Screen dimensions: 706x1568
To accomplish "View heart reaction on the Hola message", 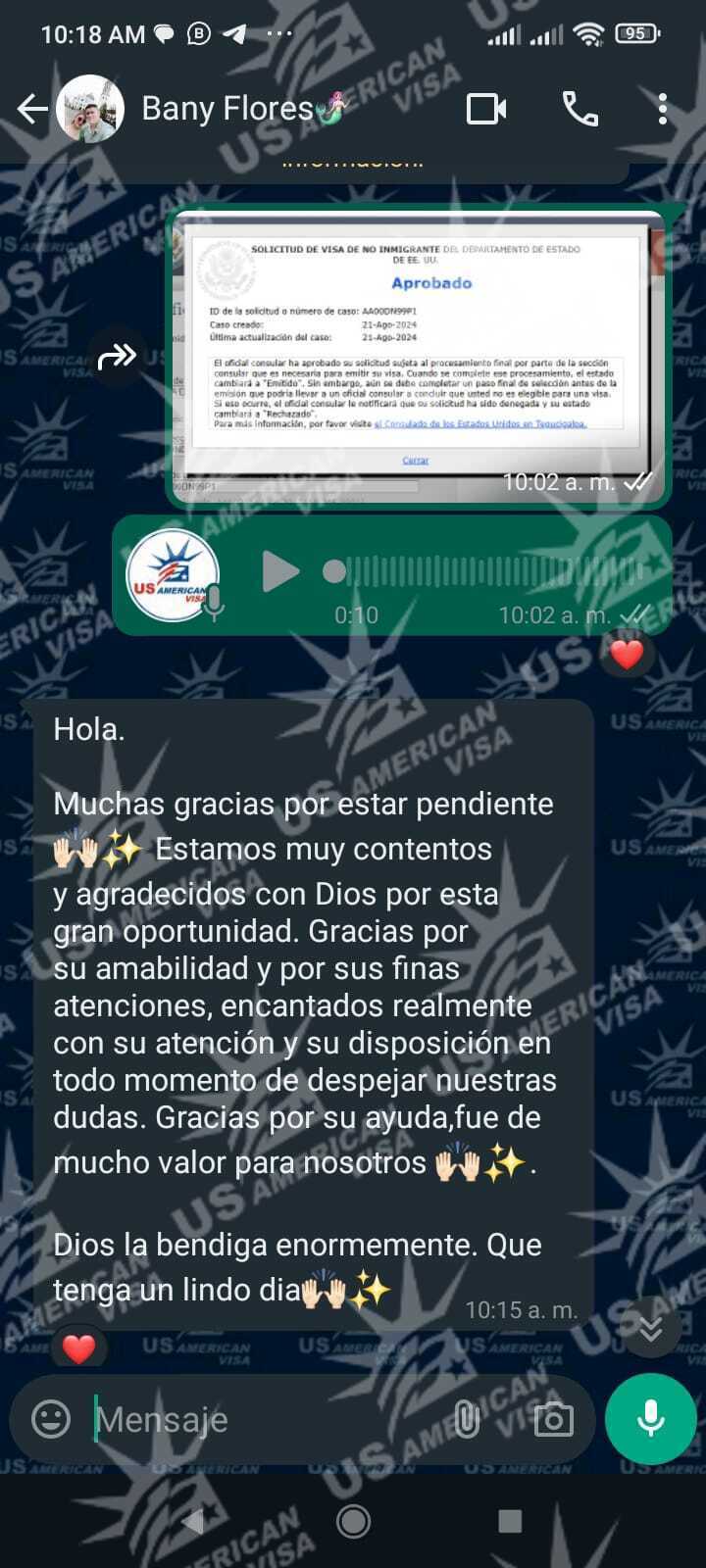I will [x=78, y=1348].
